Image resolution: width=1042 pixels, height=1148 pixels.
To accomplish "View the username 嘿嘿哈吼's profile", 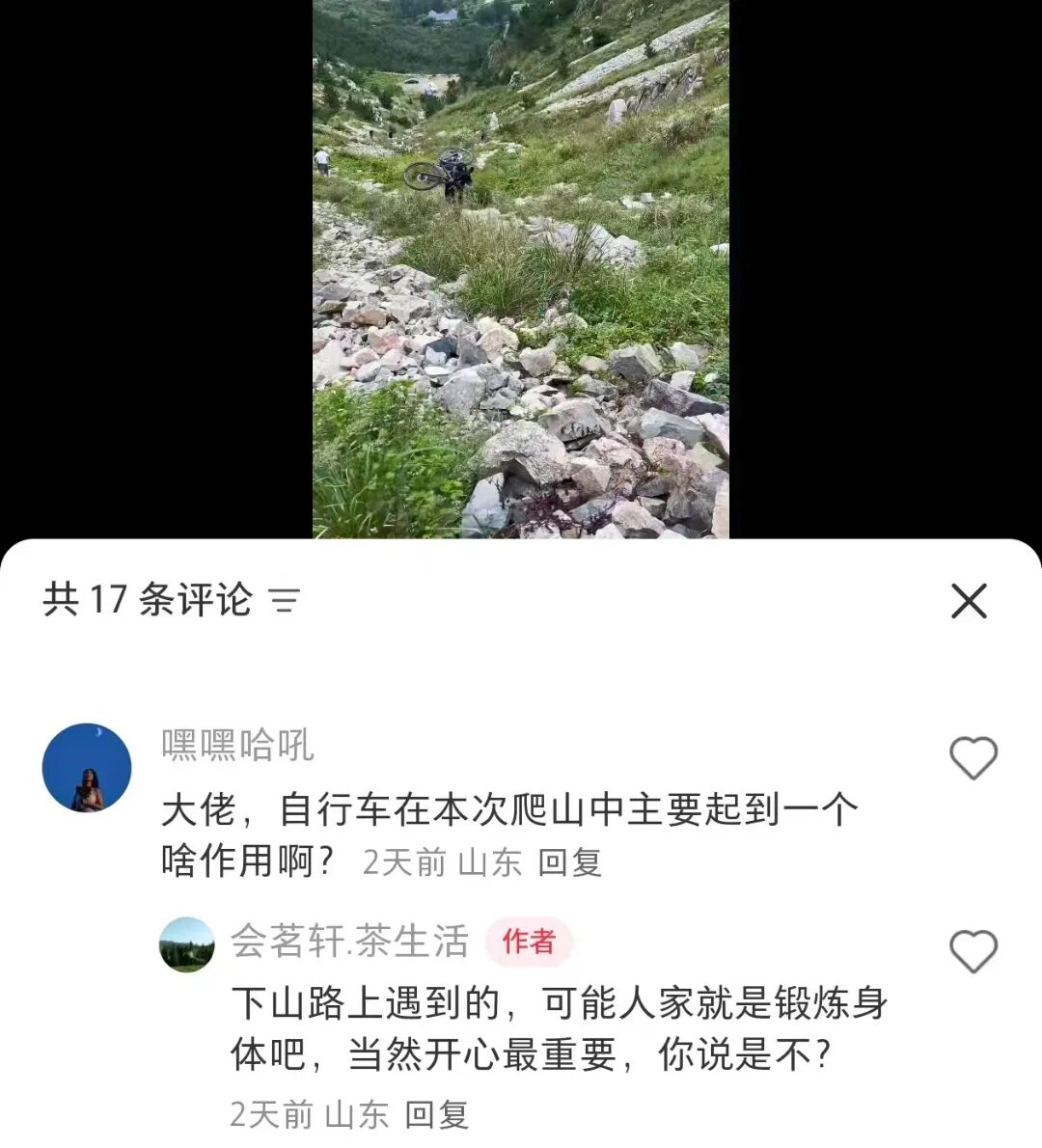I will click(237, 745).
